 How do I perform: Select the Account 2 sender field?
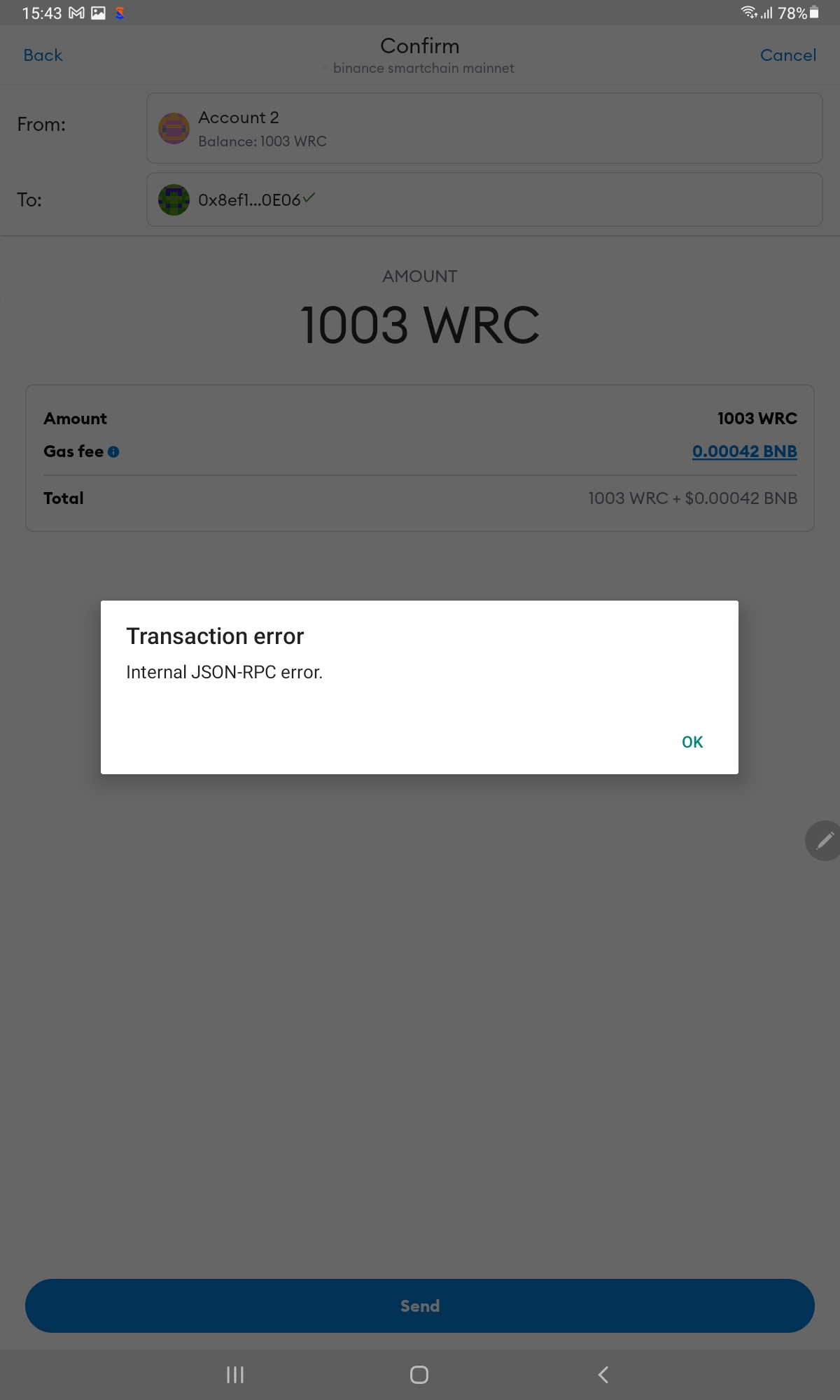[x=484, y=129]
